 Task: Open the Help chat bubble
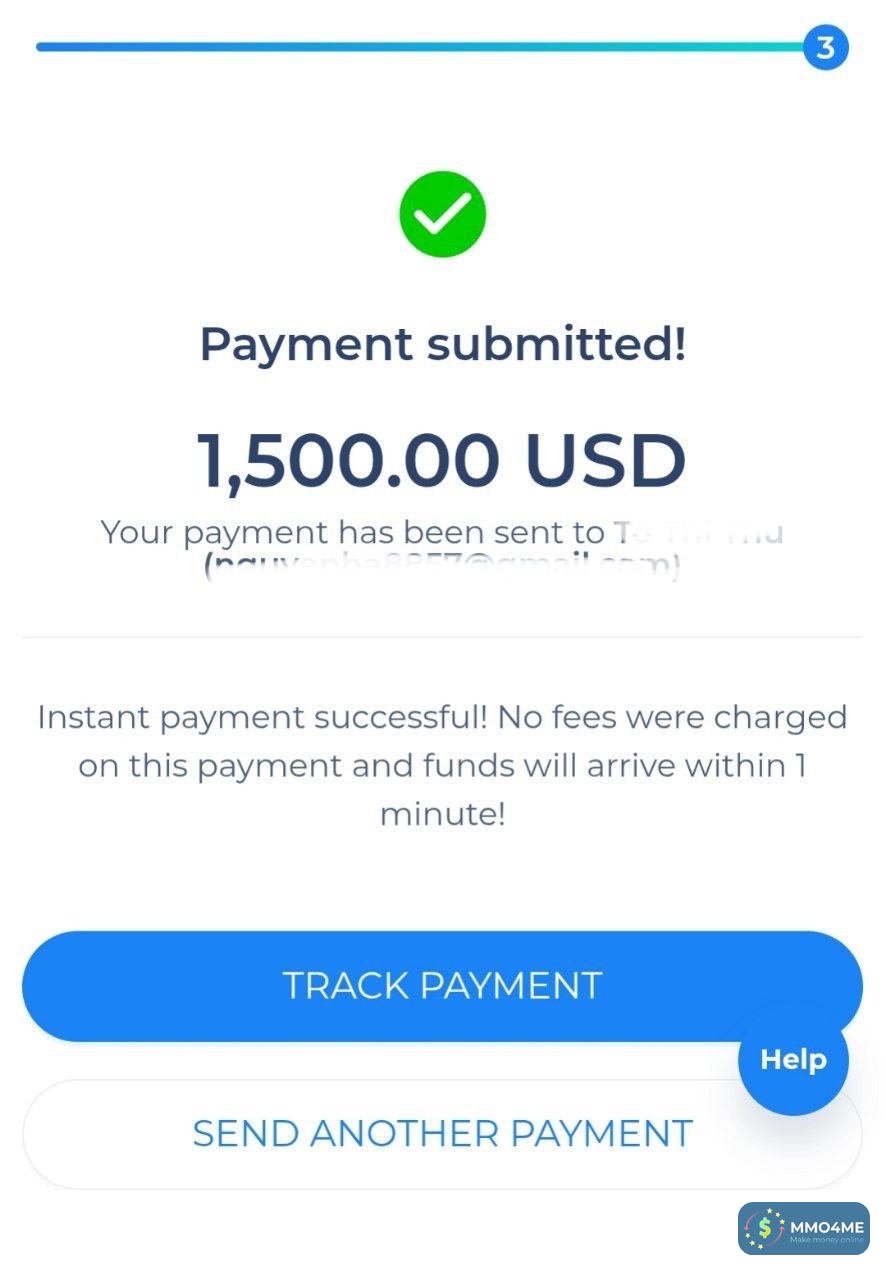click(793, 1060)
